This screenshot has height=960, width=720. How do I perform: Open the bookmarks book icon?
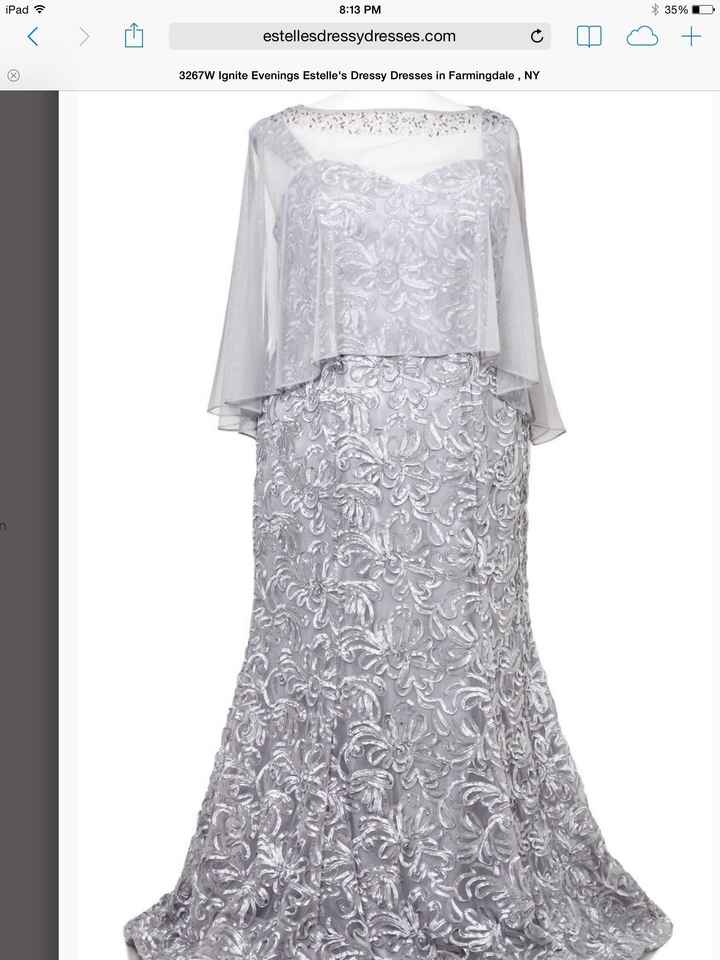[589, 37]
